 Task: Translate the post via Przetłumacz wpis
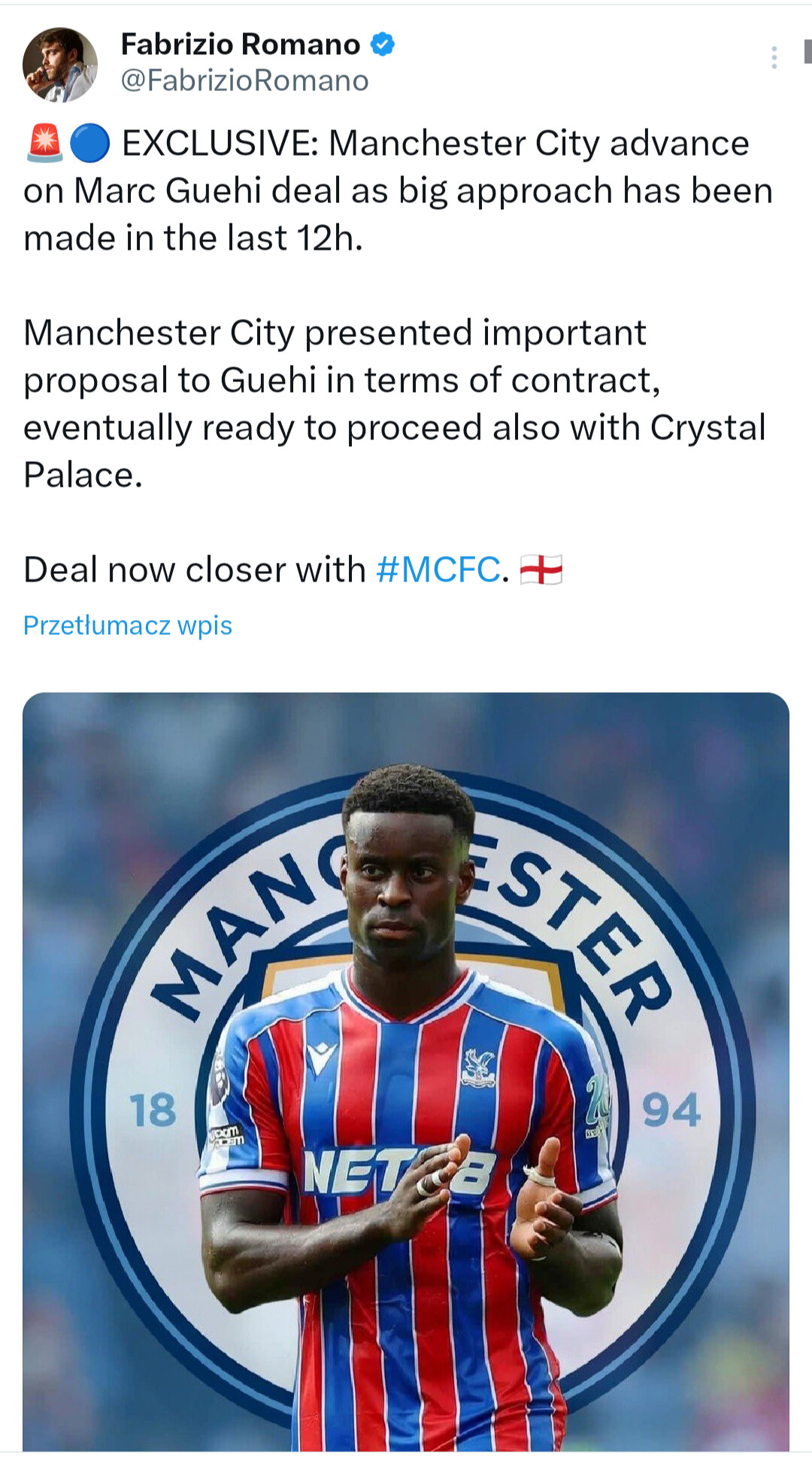pyautogui.click(x=128, y=625)
